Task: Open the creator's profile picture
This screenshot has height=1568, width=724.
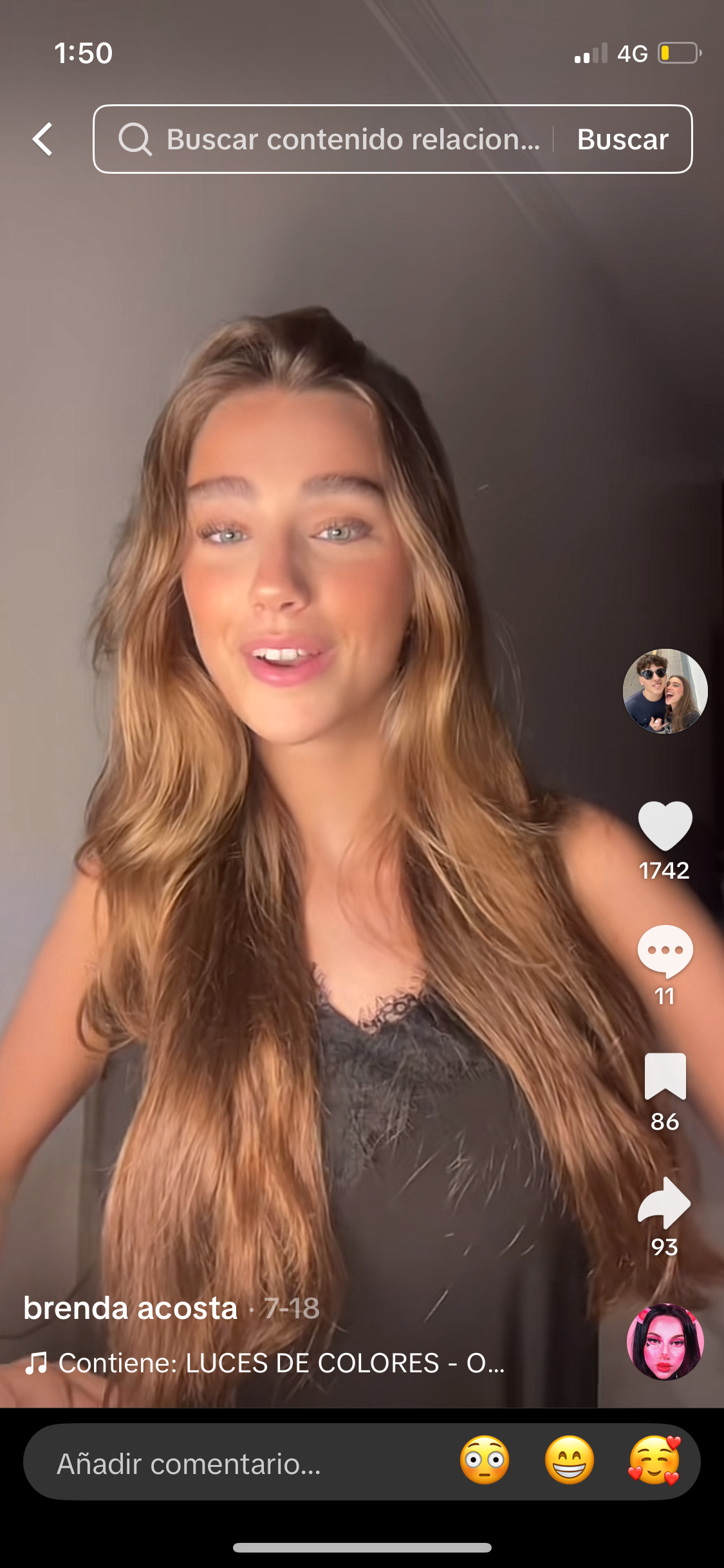Action: (x=665, y=691)
